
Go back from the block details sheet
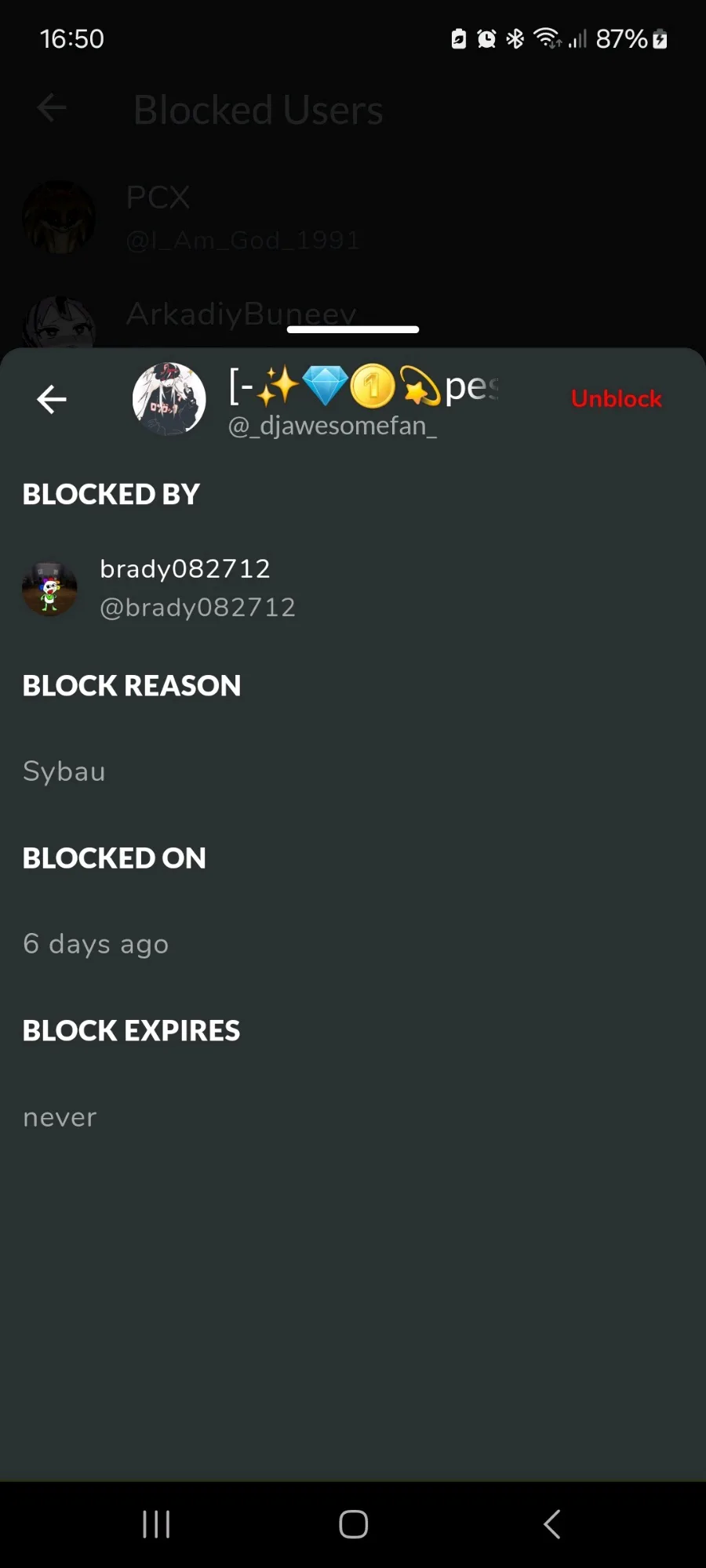[x=52, y=399]
